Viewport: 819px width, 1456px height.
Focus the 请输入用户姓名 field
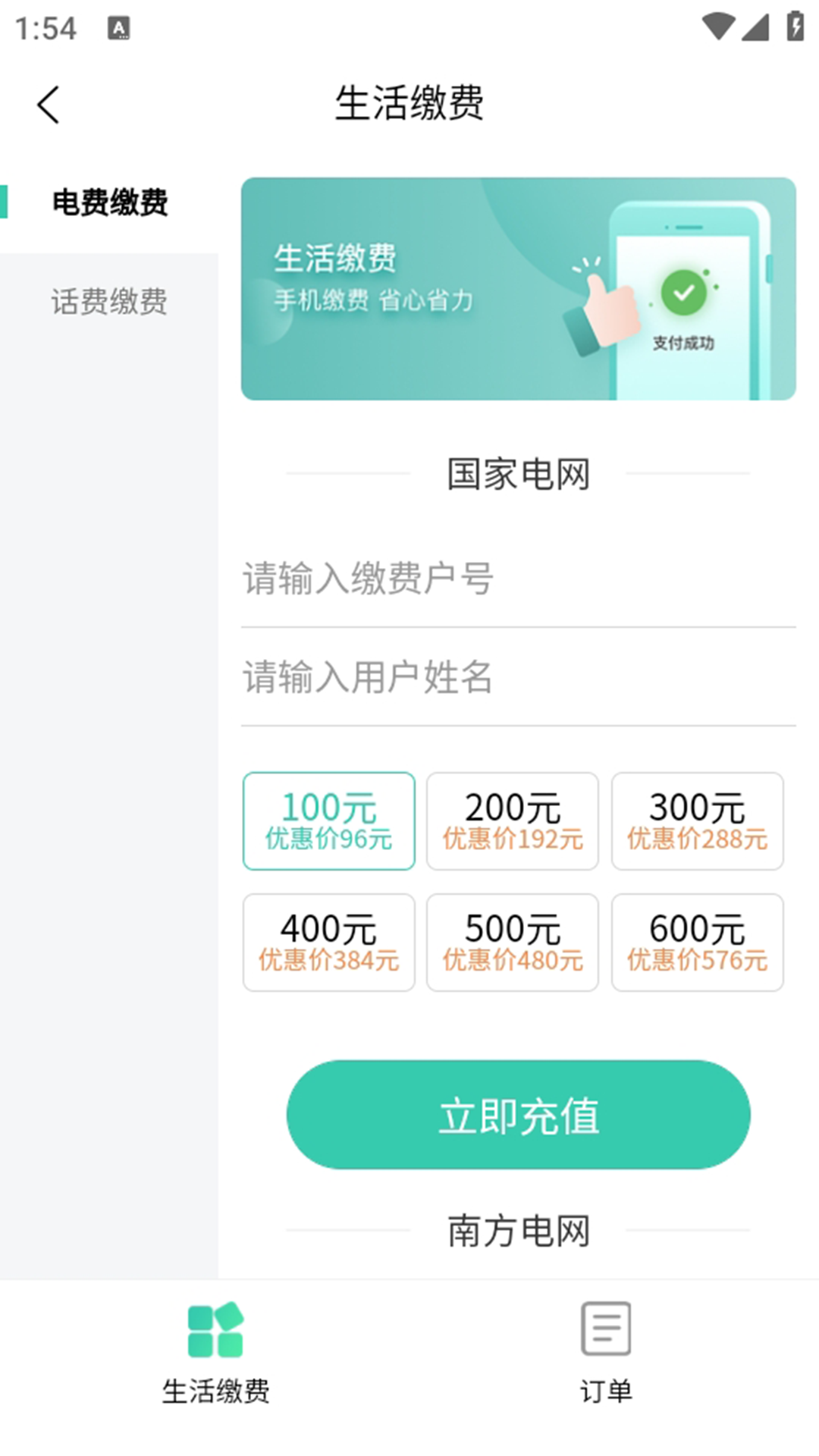click(519, 677)
